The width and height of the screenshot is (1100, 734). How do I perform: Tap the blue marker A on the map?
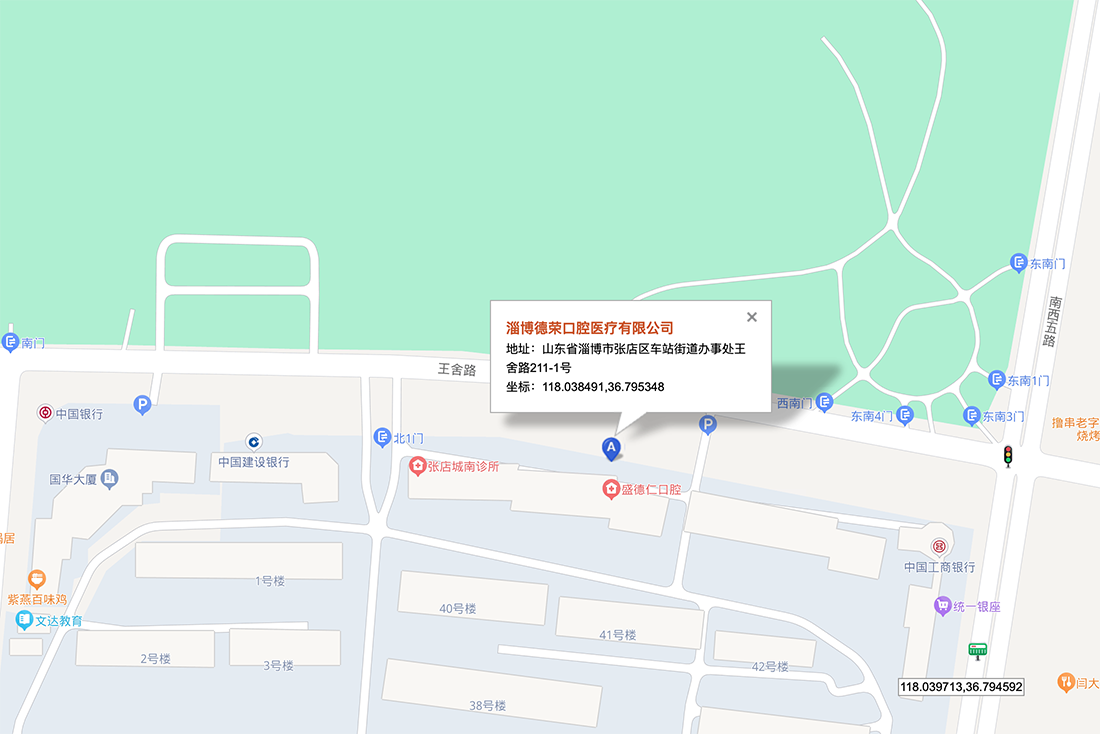(x=611, y=449)
